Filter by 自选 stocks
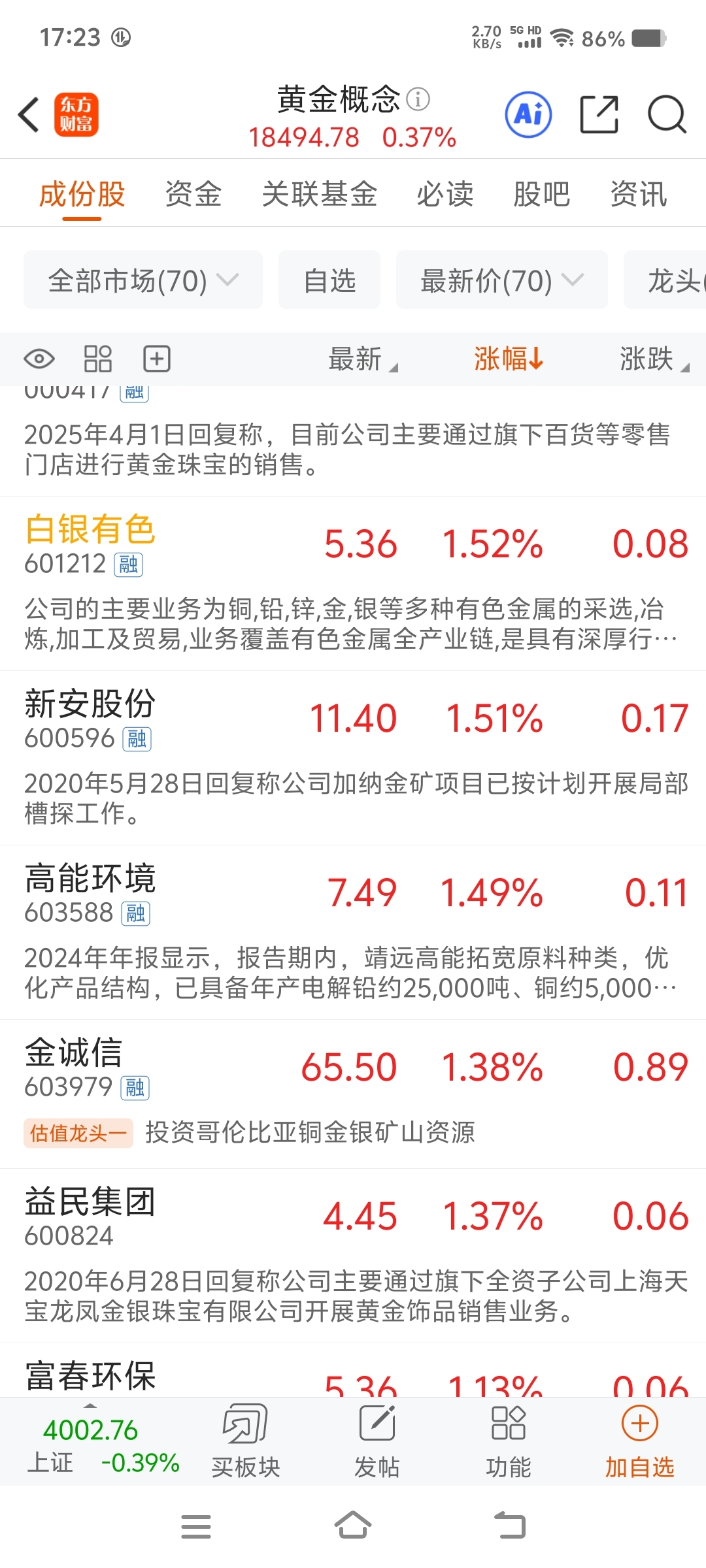This screenshot has height=1568, width=706. point(329,280)
